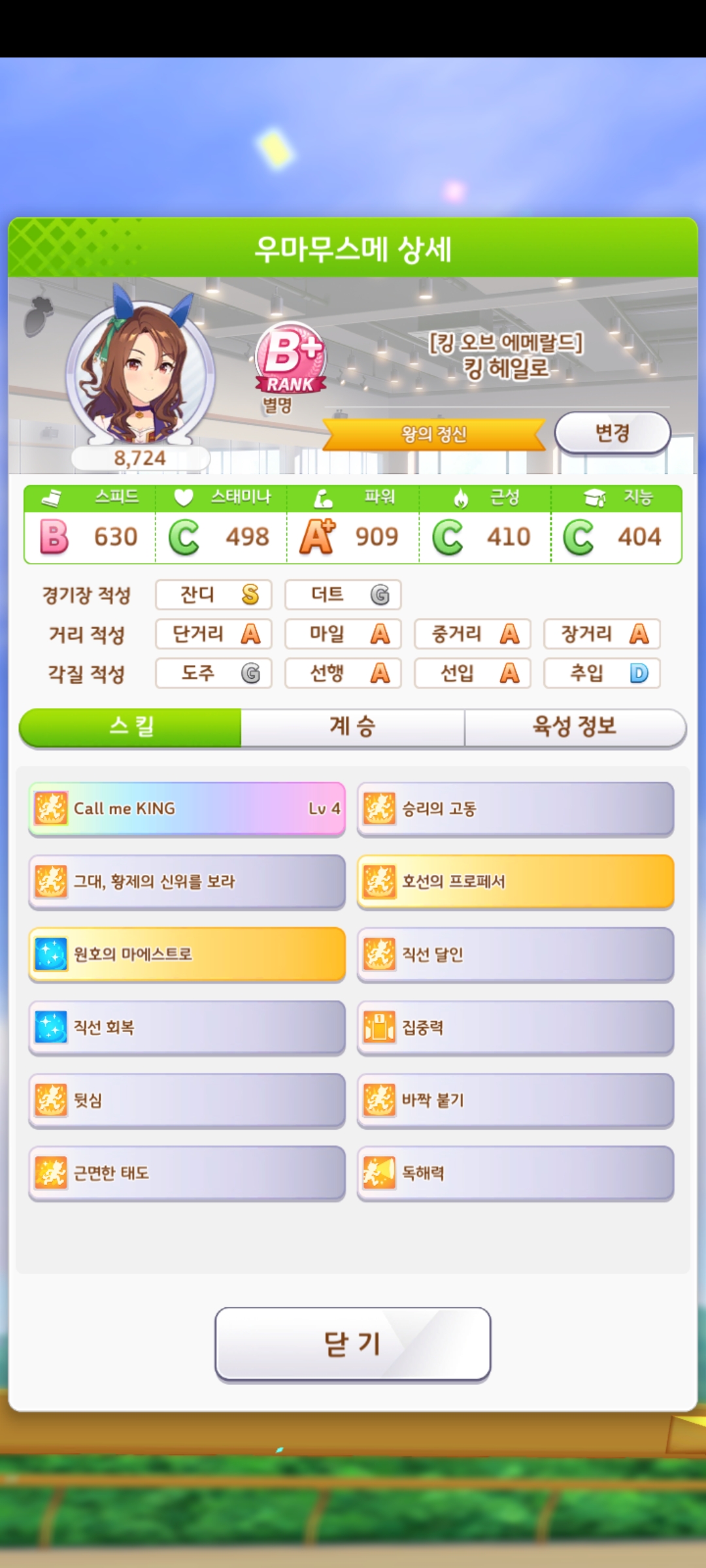Open the 승리의 고동 skill
The image size is (706, 1568).
515,809
